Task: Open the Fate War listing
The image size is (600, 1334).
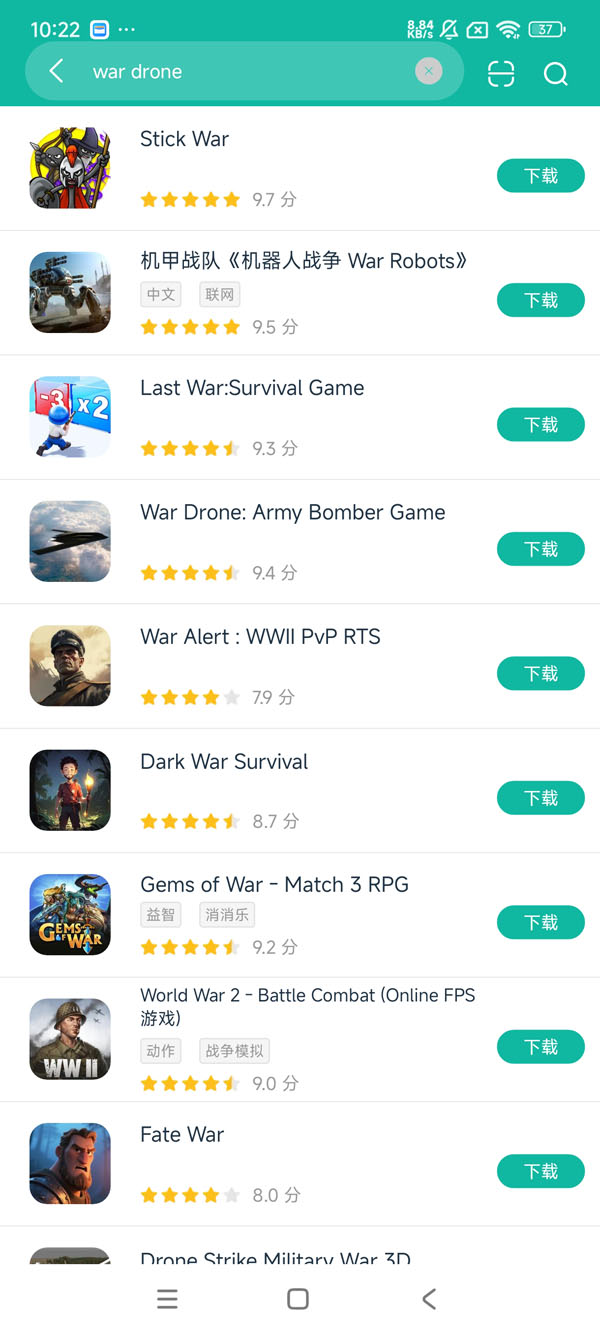Action: [182, 1135]
